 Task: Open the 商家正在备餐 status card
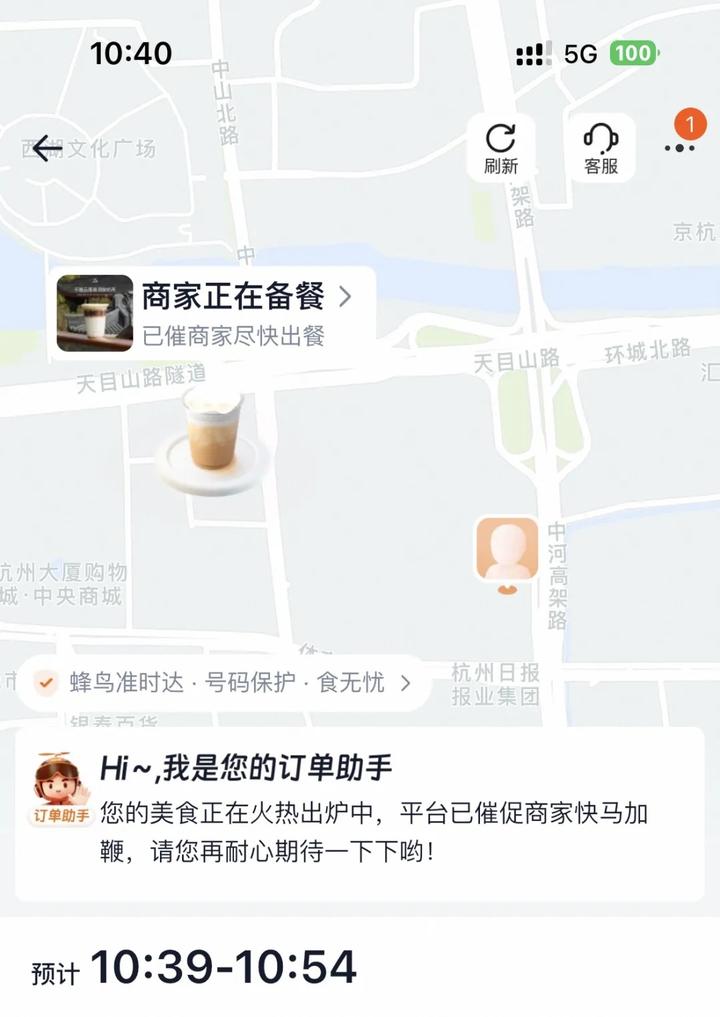[212, 312]
